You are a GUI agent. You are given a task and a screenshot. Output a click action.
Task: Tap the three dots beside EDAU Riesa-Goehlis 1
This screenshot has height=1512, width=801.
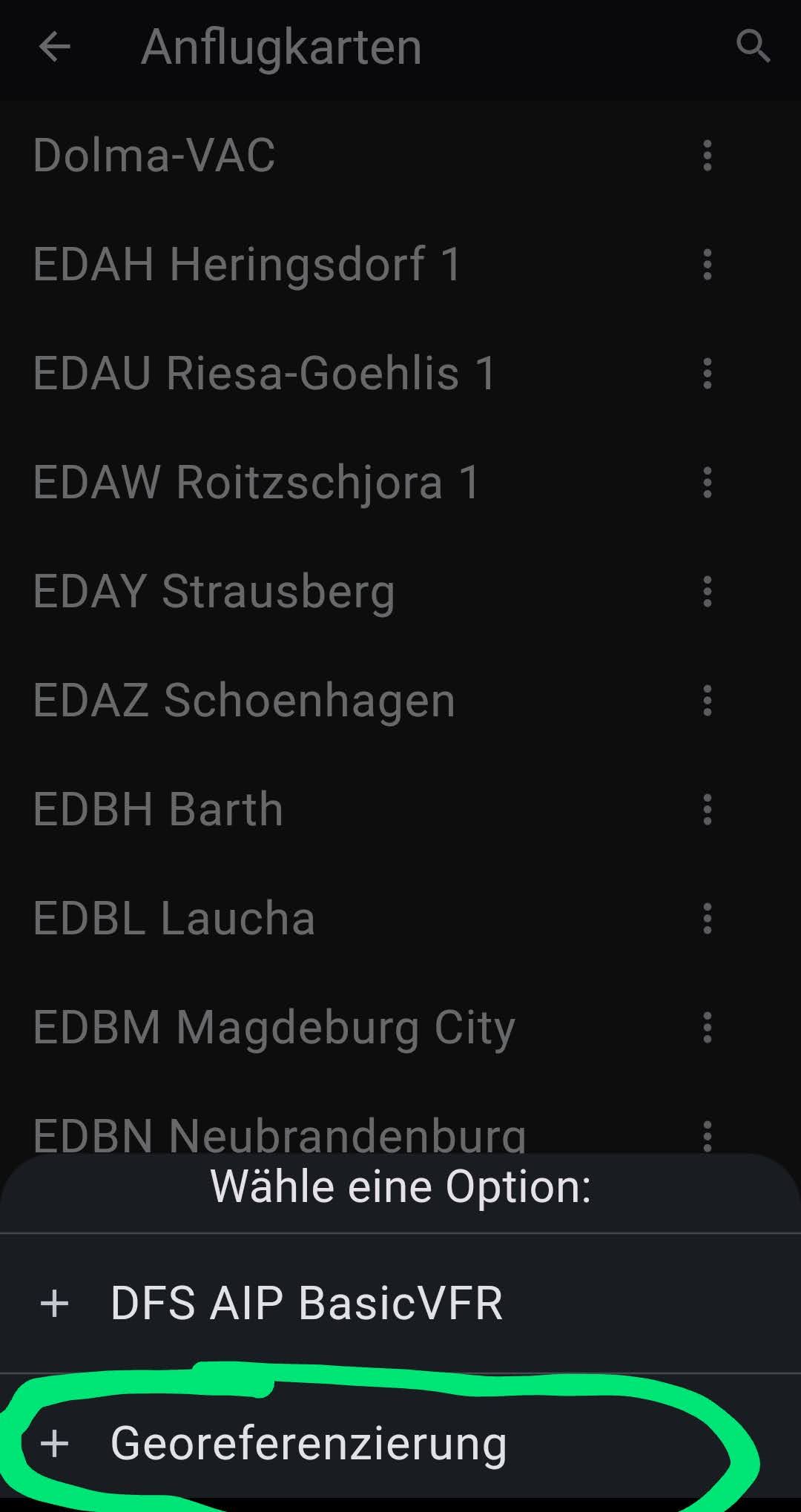point(707,373)
